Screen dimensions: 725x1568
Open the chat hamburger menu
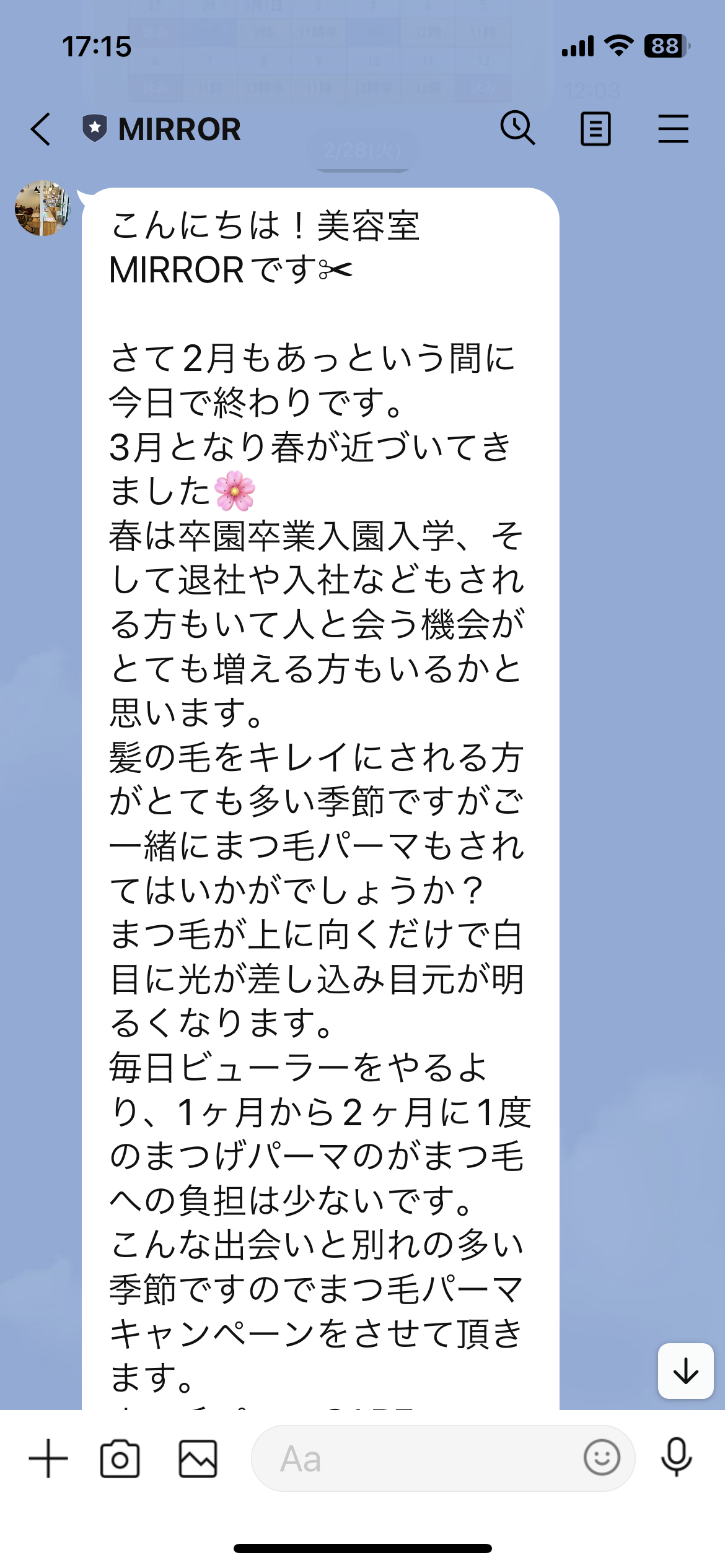pyautogui.click(x=673, y=129)
